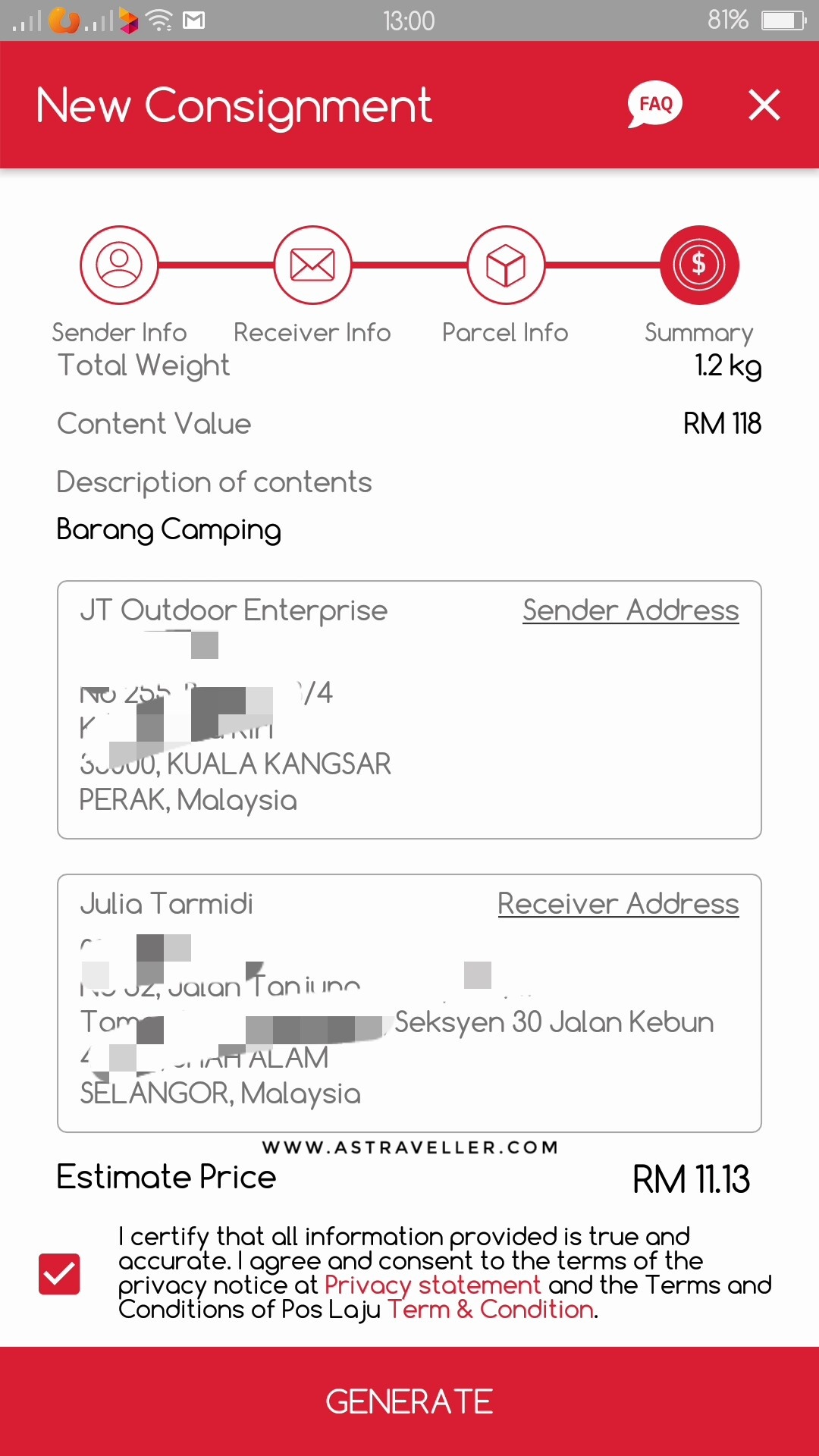Return to the Parcel Info step
The height and width of the screenshot is (1456, 819).
pyautogui.click(x=506, y=265)
